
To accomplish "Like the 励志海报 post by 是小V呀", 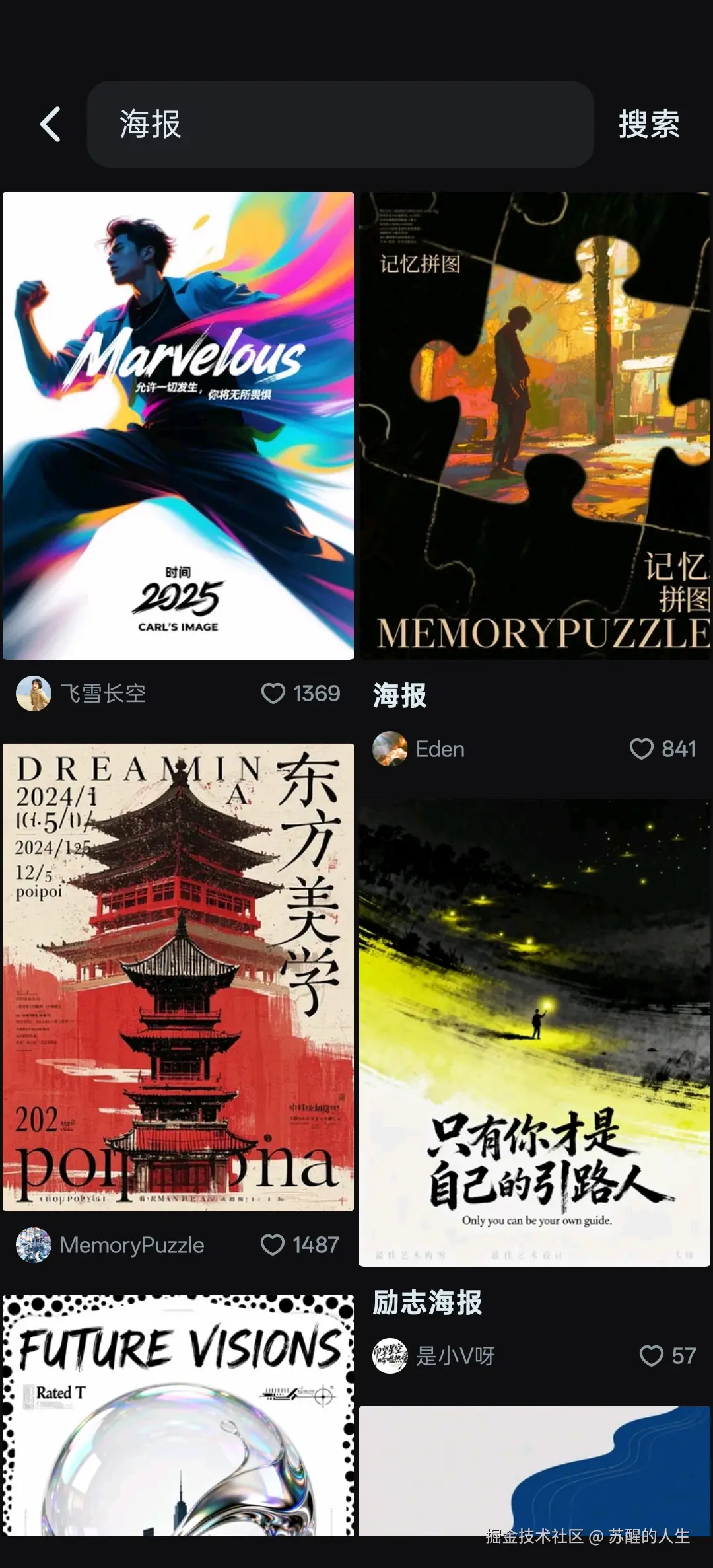I will (651, 1355).
